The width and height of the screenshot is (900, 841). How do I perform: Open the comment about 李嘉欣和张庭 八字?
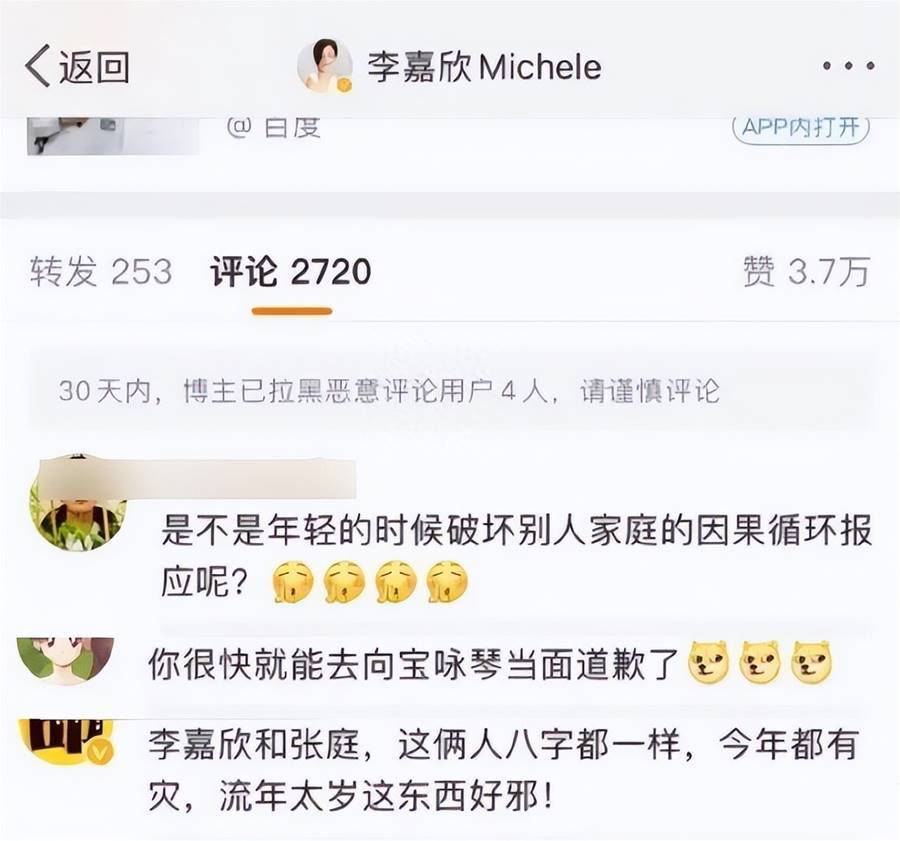coord(503,770)
